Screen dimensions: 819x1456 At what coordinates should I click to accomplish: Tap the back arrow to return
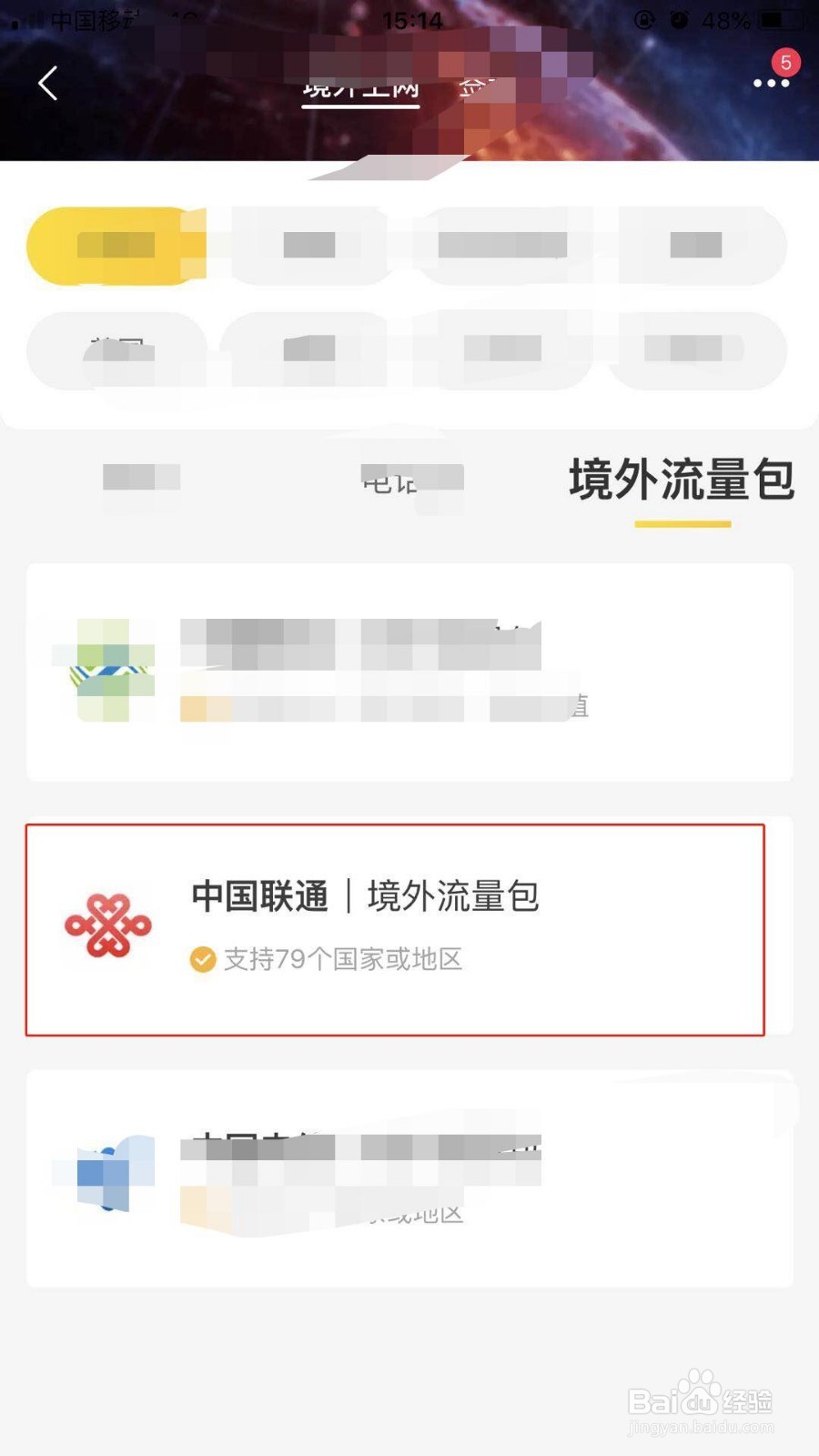47,83
